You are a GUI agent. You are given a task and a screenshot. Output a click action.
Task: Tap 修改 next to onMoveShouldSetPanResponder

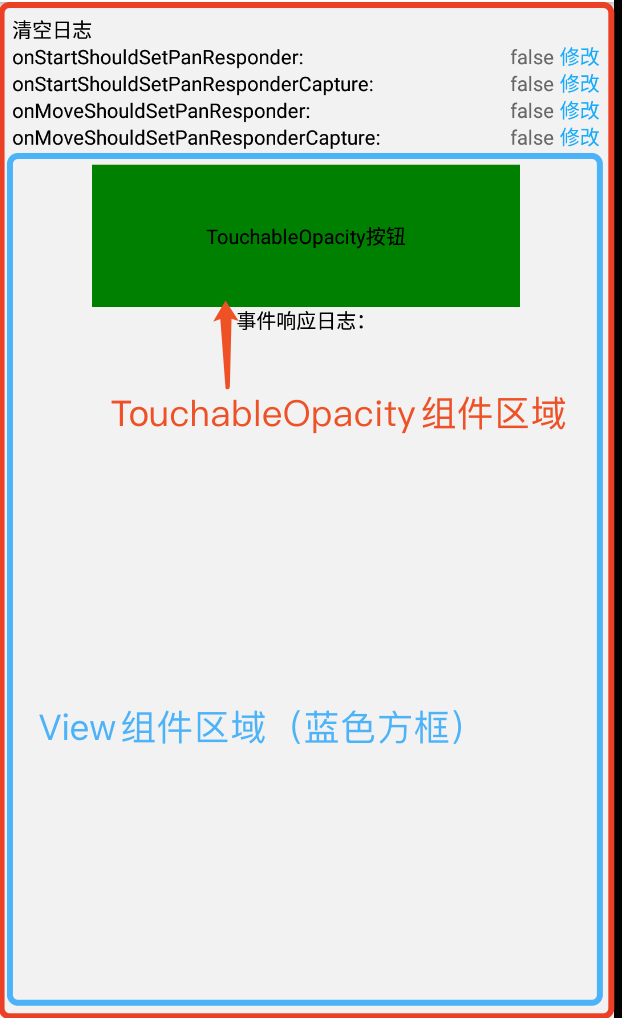click(x=579, y=111)
